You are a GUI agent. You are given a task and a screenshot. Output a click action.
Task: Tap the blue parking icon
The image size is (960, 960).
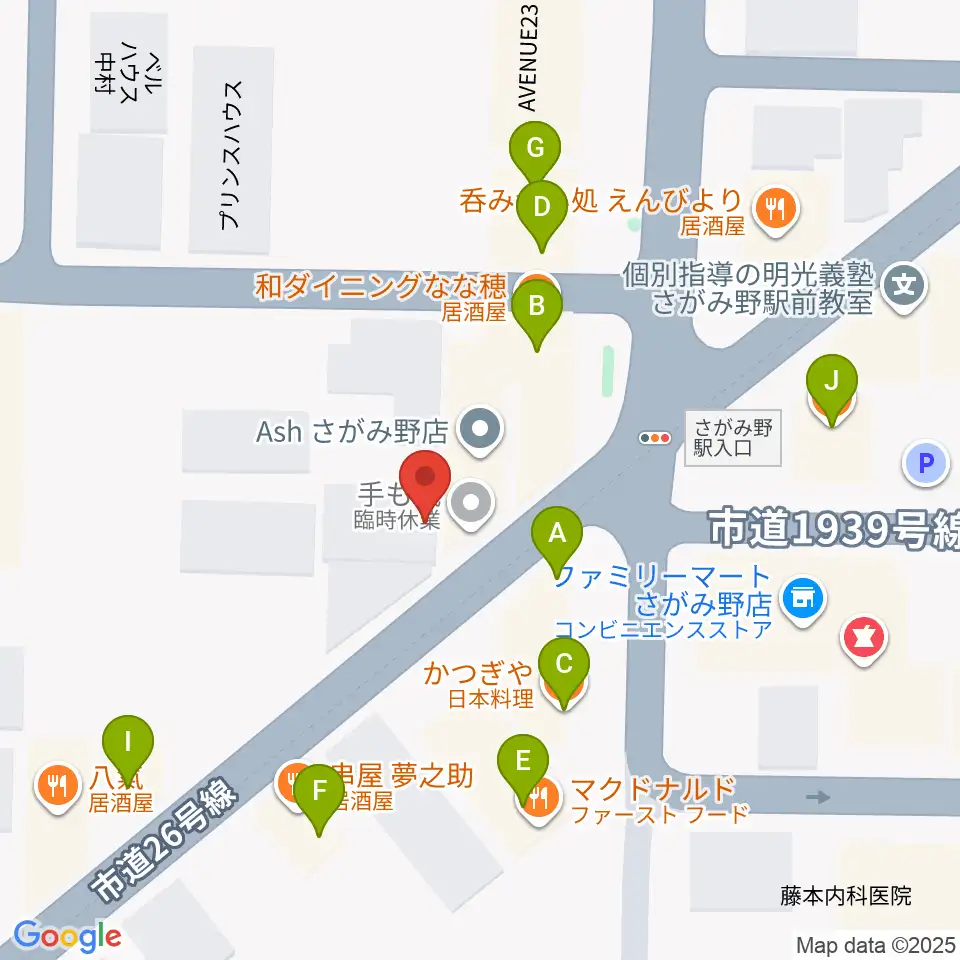pos(925,462)
